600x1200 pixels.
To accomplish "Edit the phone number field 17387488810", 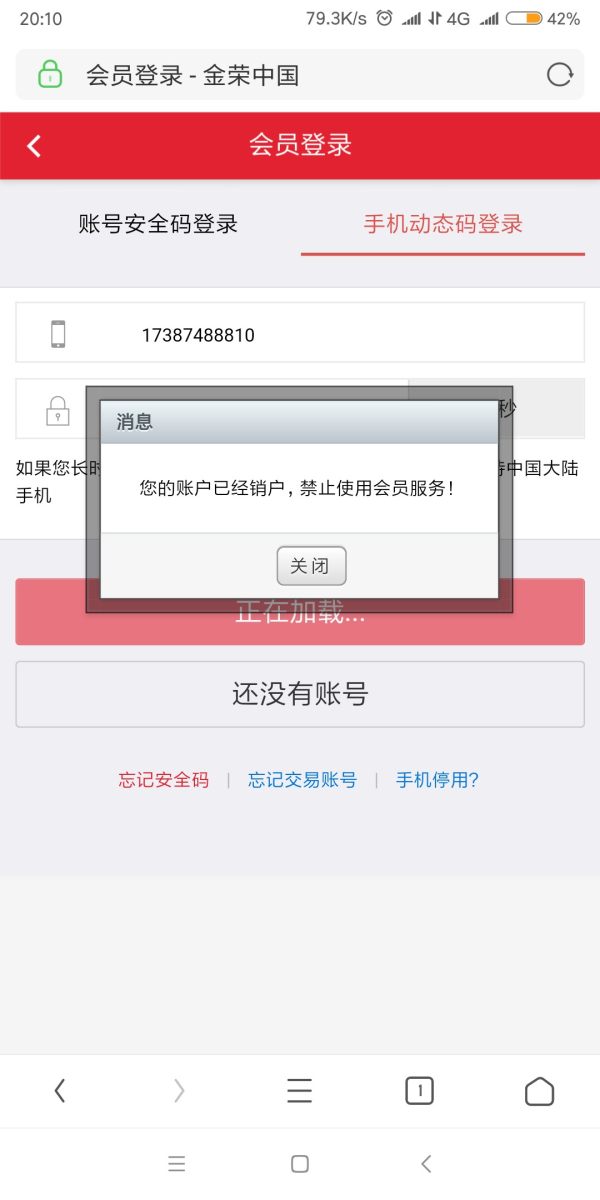I will [300, 334].
